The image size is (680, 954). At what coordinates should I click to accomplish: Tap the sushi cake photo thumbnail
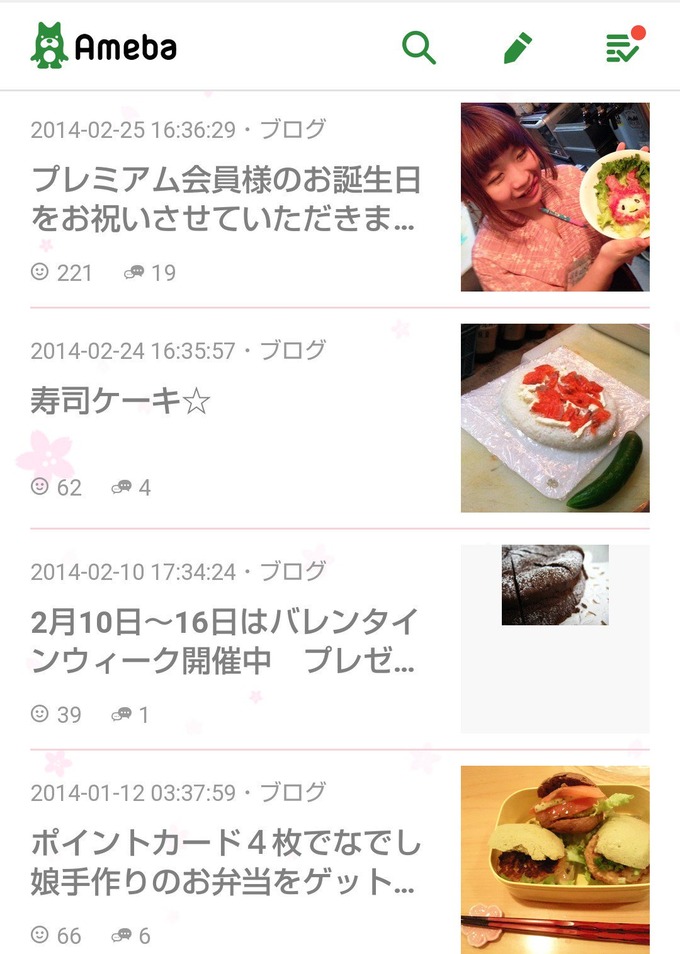pyautogui.click(x=555, y=418)
